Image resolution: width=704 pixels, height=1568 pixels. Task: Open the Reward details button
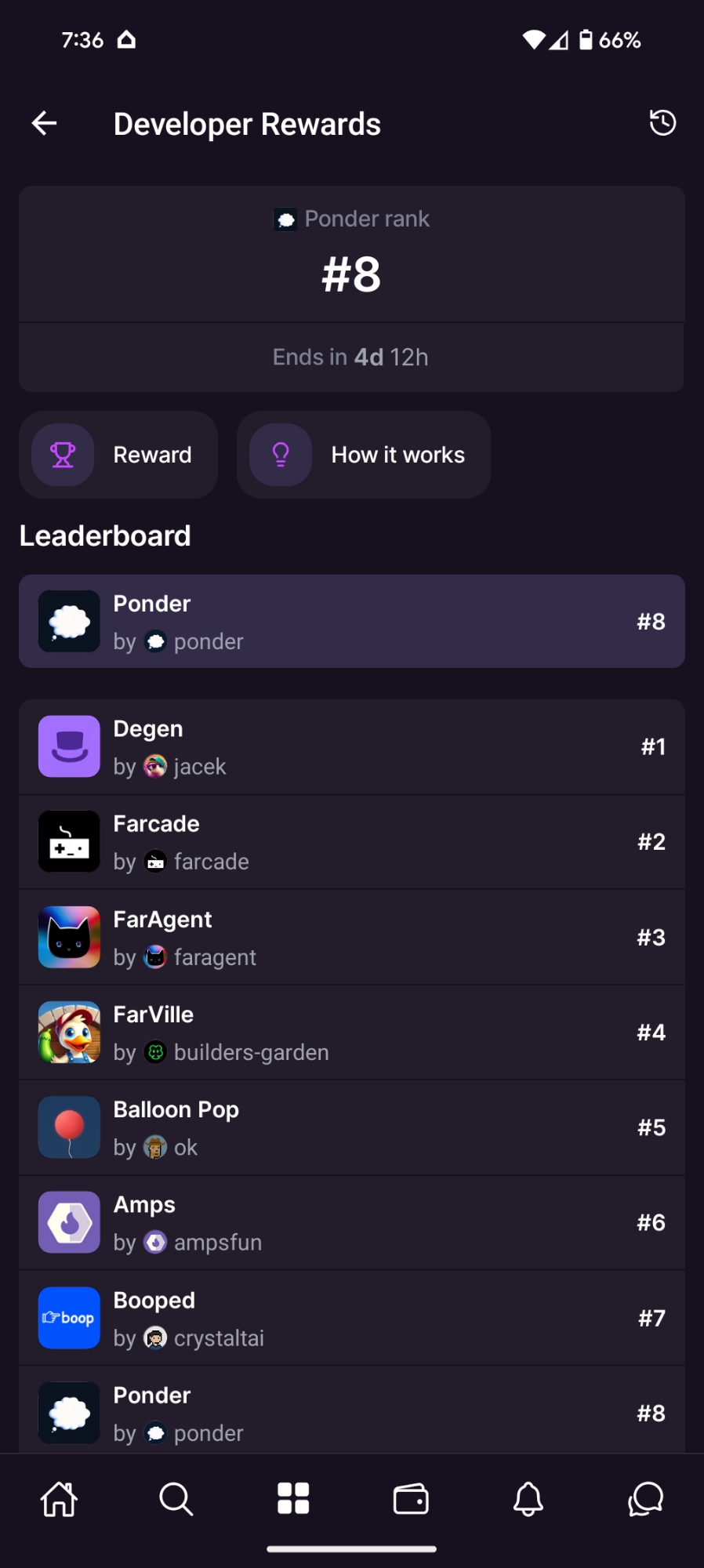point(118,455)
